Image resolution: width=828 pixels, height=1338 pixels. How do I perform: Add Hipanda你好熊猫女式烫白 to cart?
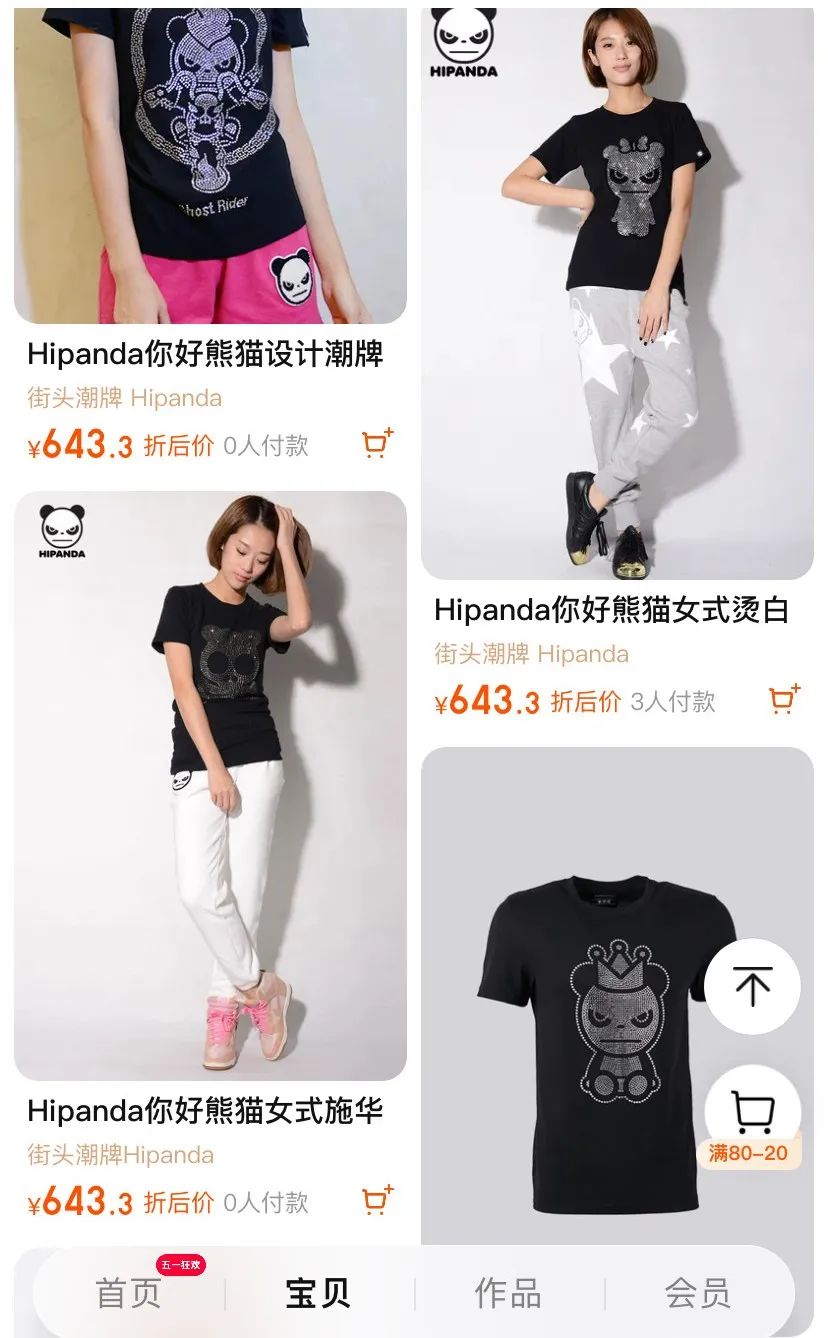(784, 699)
